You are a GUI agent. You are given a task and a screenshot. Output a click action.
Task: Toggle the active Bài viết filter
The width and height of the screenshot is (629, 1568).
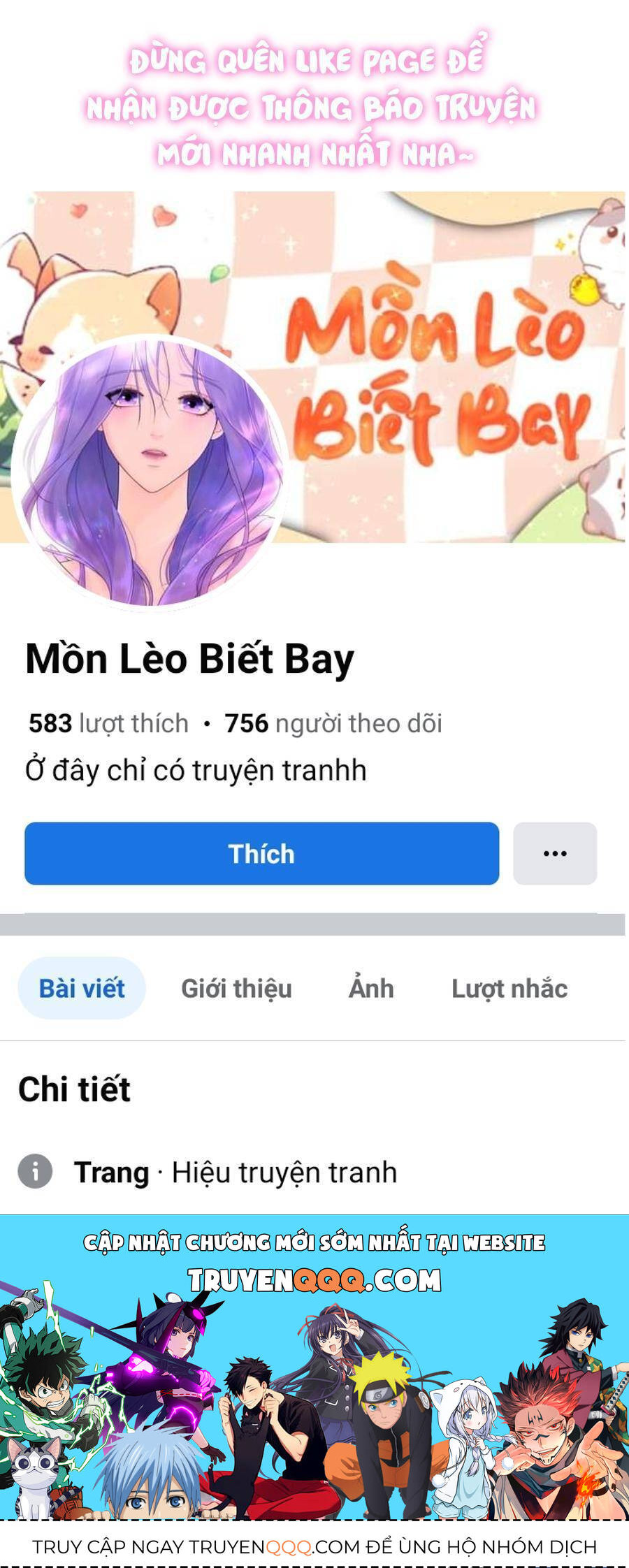point(80,988)
